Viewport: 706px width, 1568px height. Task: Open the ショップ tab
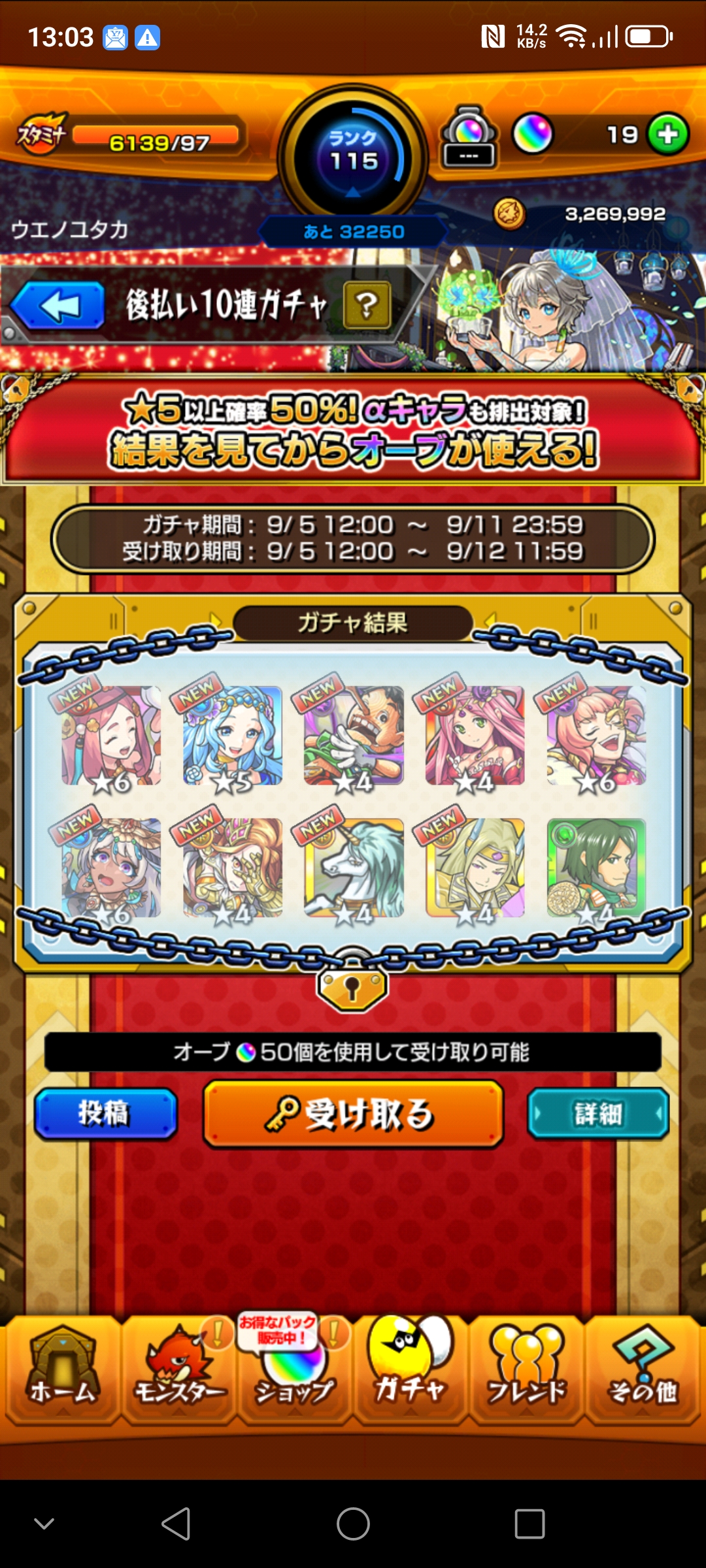(x=294, y=1369)
